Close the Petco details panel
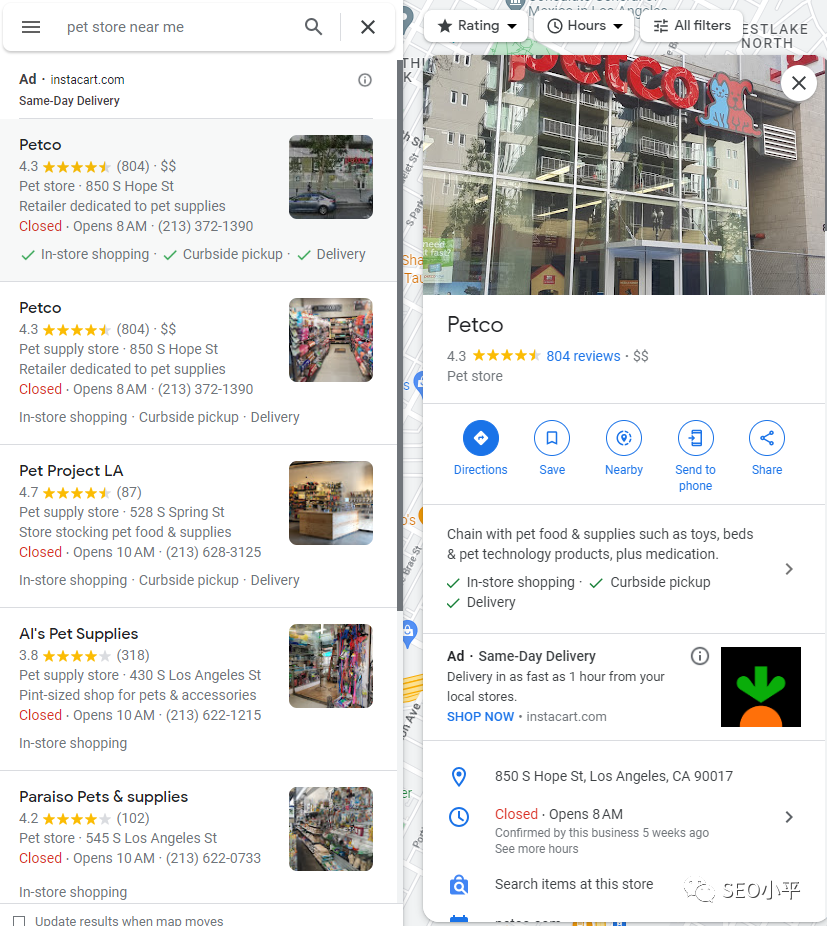 [x=798, y=83]
